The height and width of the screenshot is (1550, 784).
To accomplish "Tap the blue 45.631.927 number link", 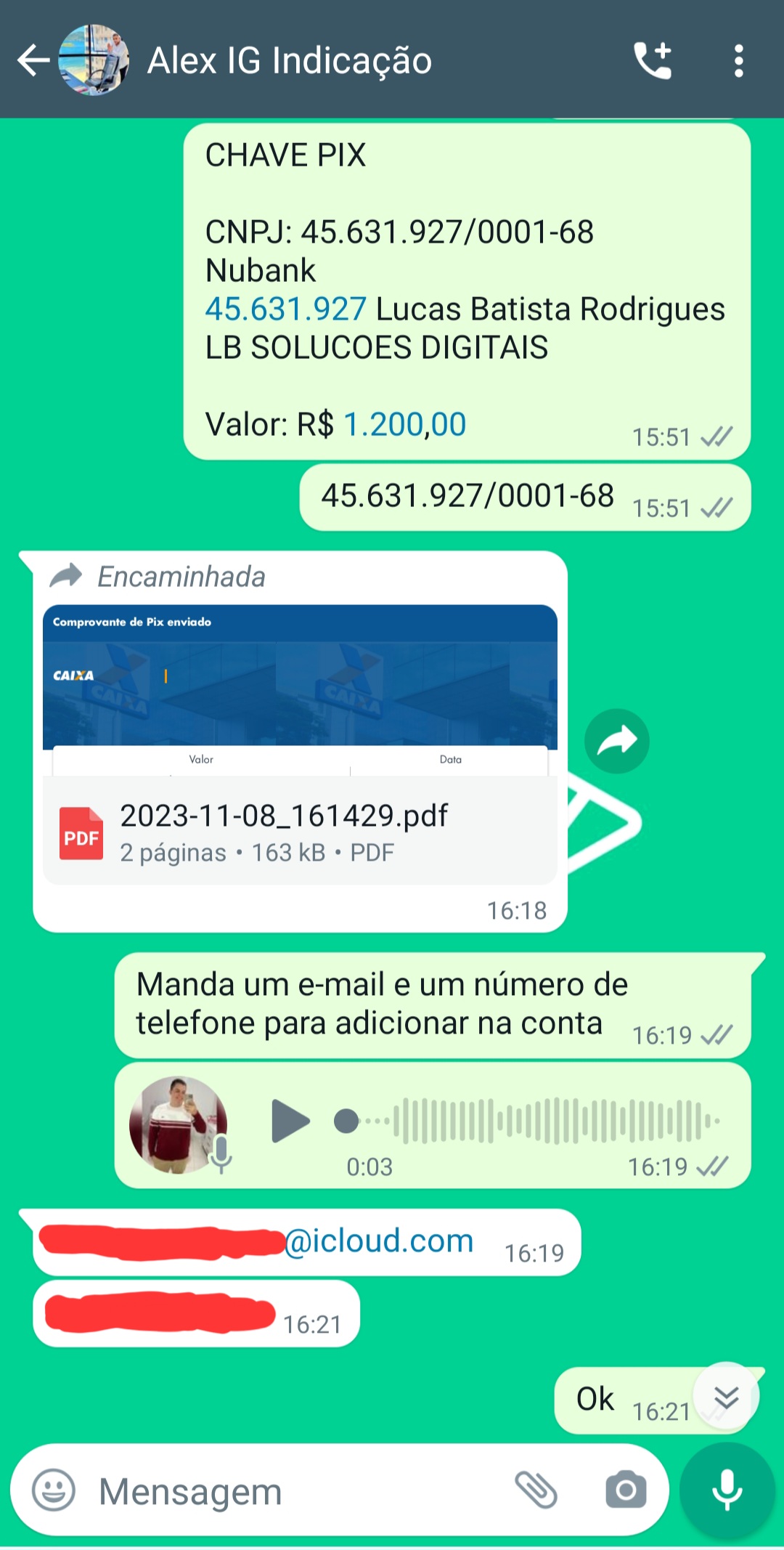I will (x=285, y=309).
